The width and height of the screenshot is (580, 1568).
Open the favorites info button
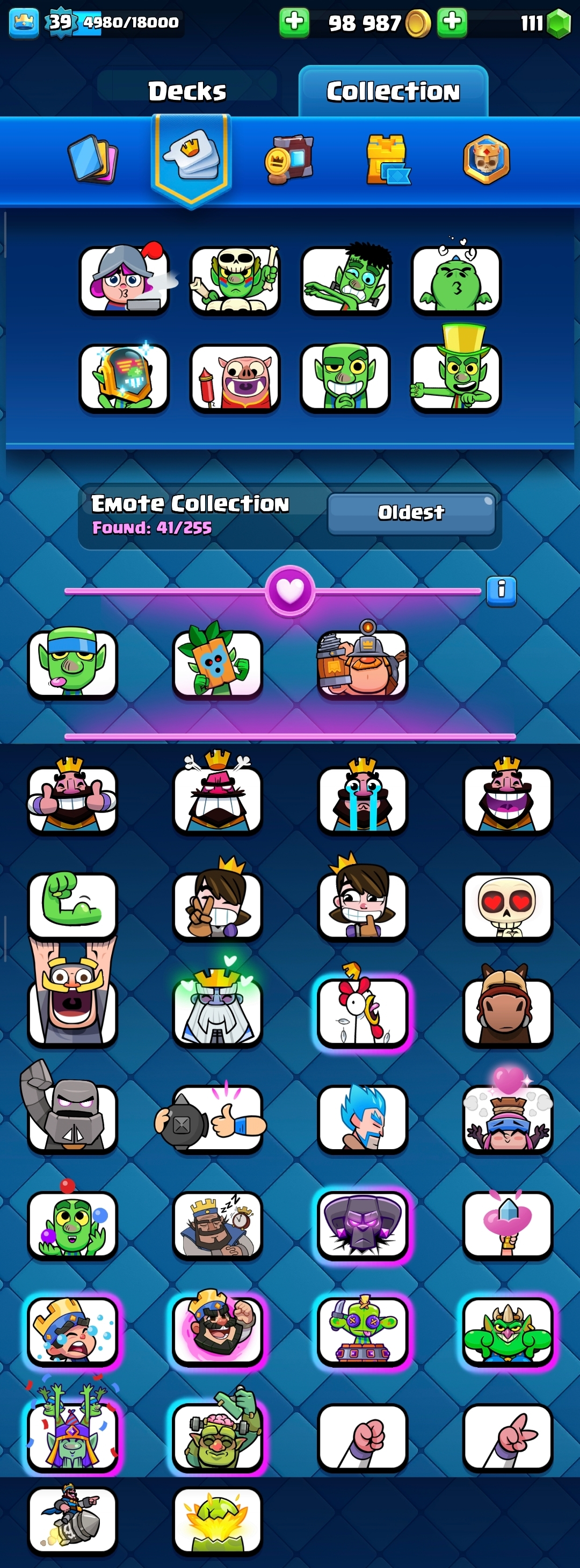pyautogui.click(x=501, y=590)
